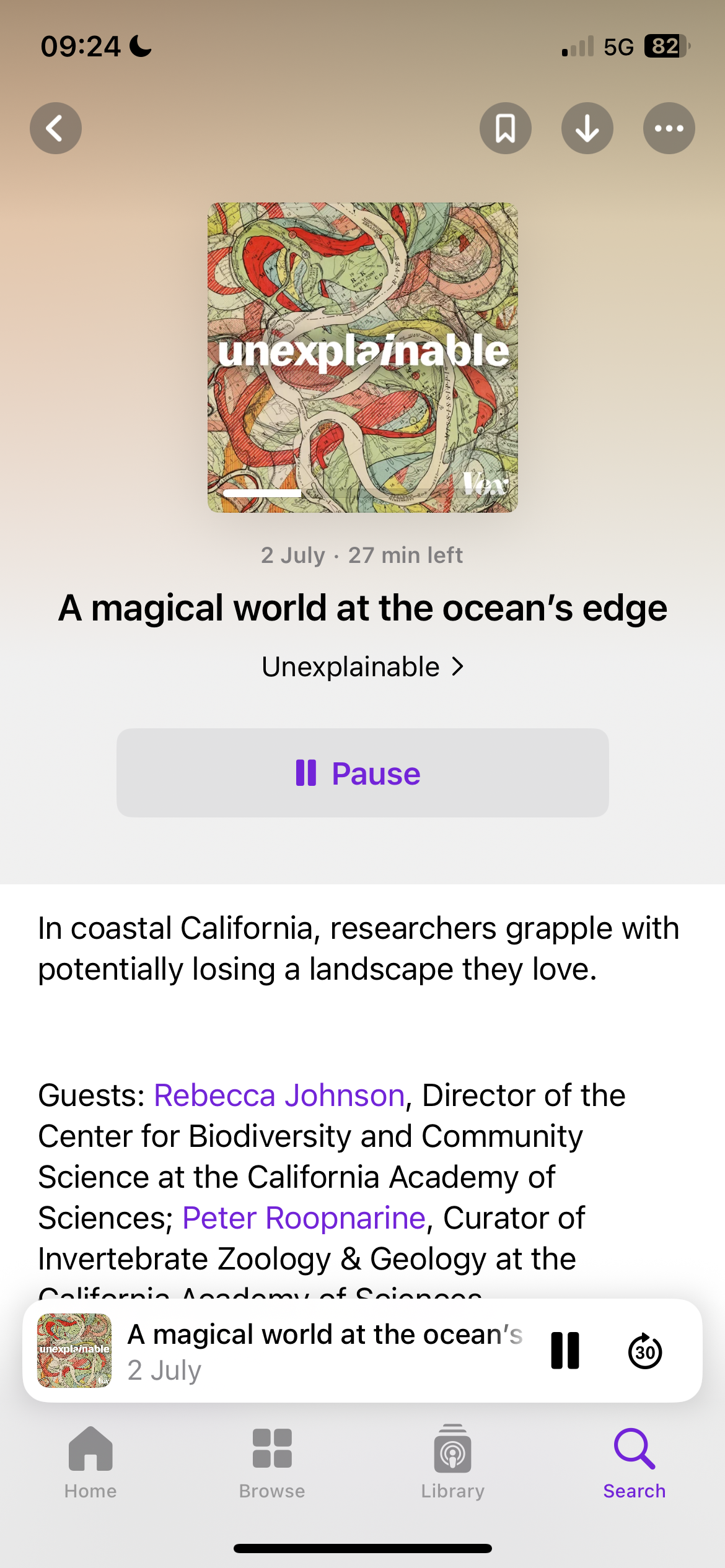The height and width of the screenshot is (1568, 725).
Task: Select the Search tab
Action: click(635, 1461)
